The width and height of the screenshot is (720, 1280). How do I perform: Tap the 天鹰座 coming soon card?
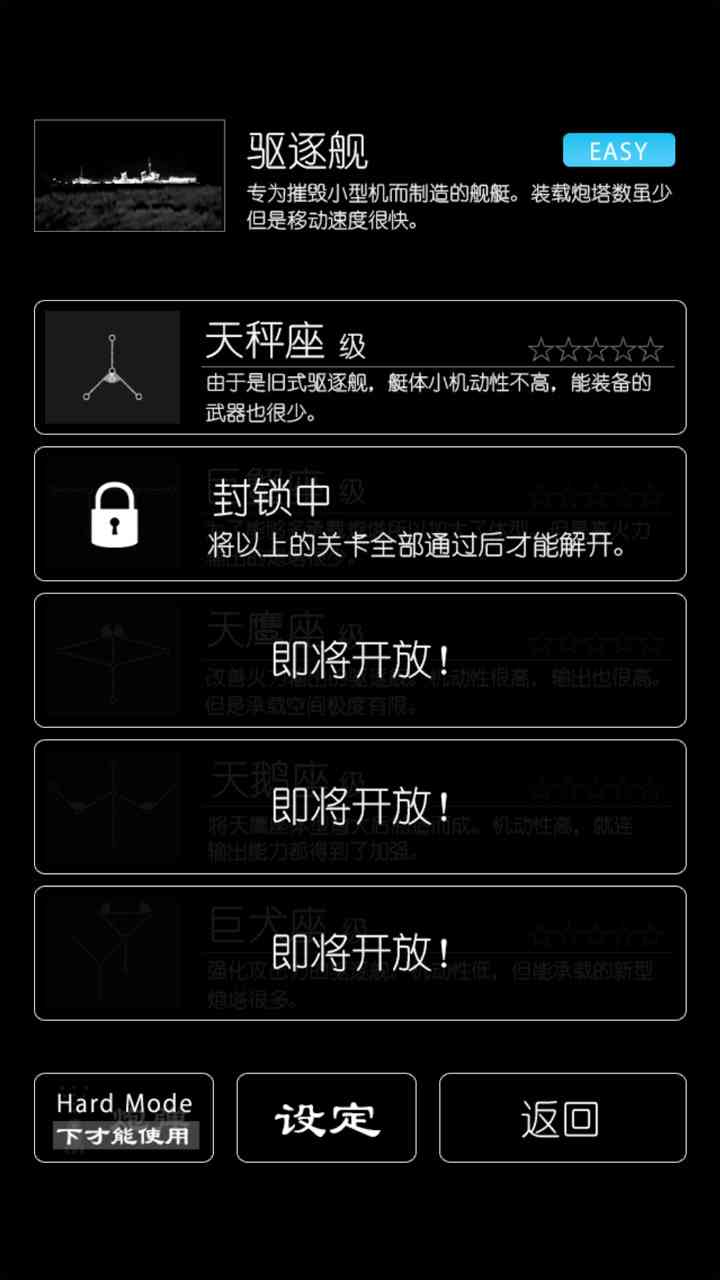tap(360, 660)
